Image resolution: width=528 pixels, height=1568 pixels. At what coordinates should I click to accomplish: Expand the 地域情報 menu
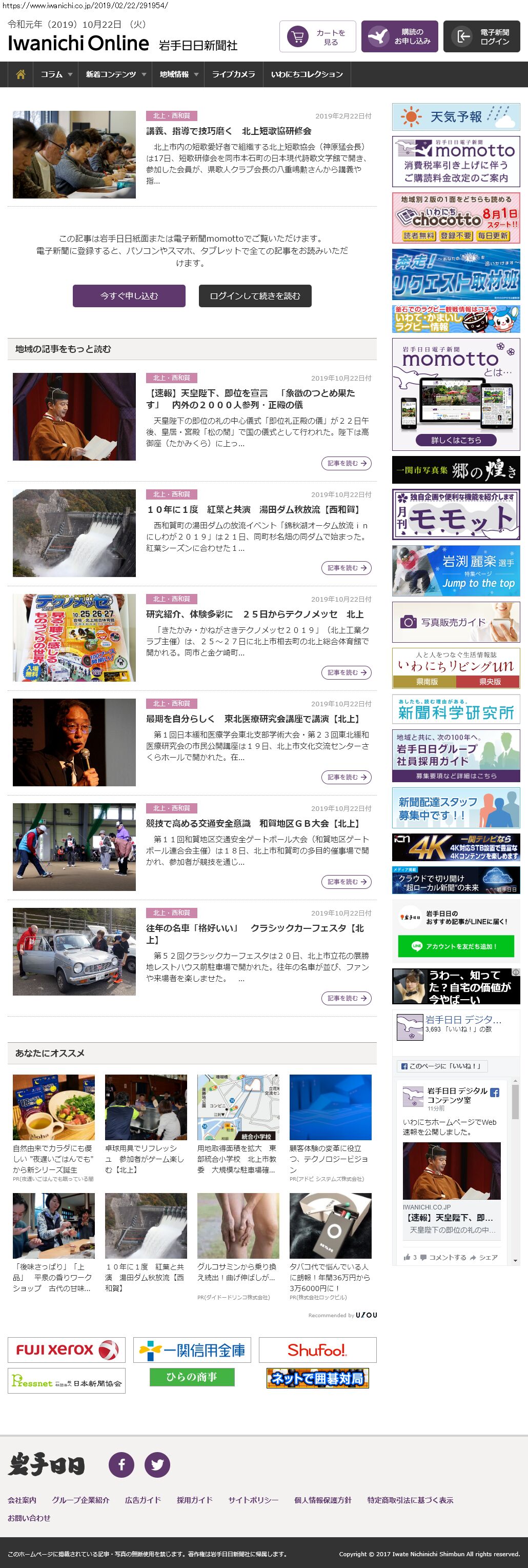pos(179,74)
